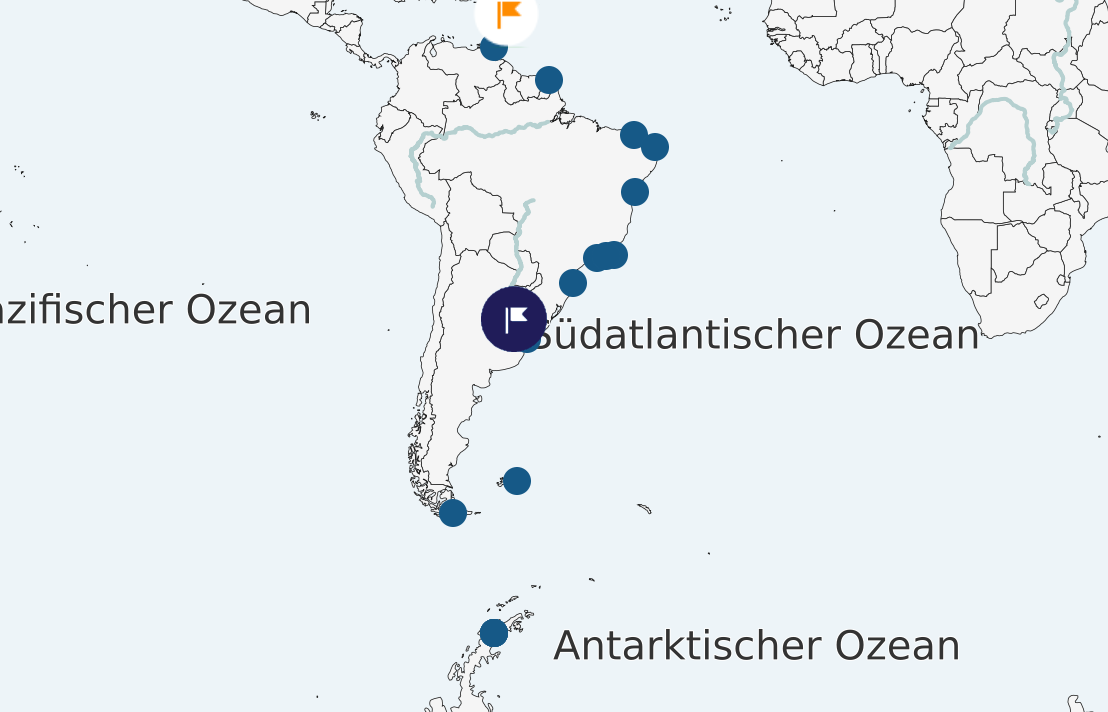Open the dark flag marker near Südatlantischer Ozean label

514,319
